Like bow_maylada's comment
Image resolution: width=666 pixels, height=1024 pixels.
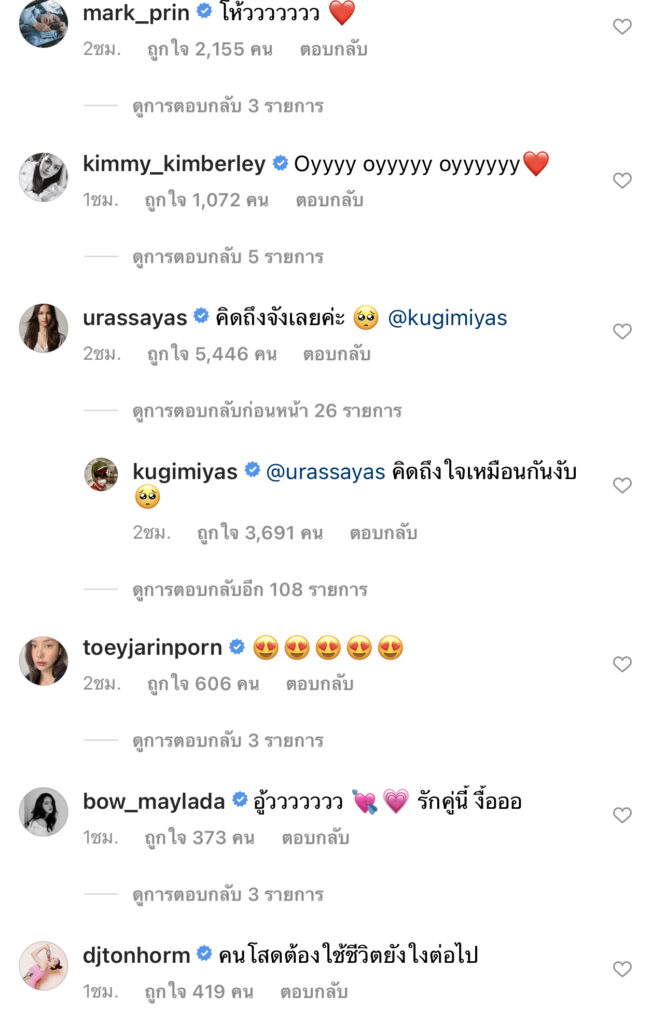point(622,816)
